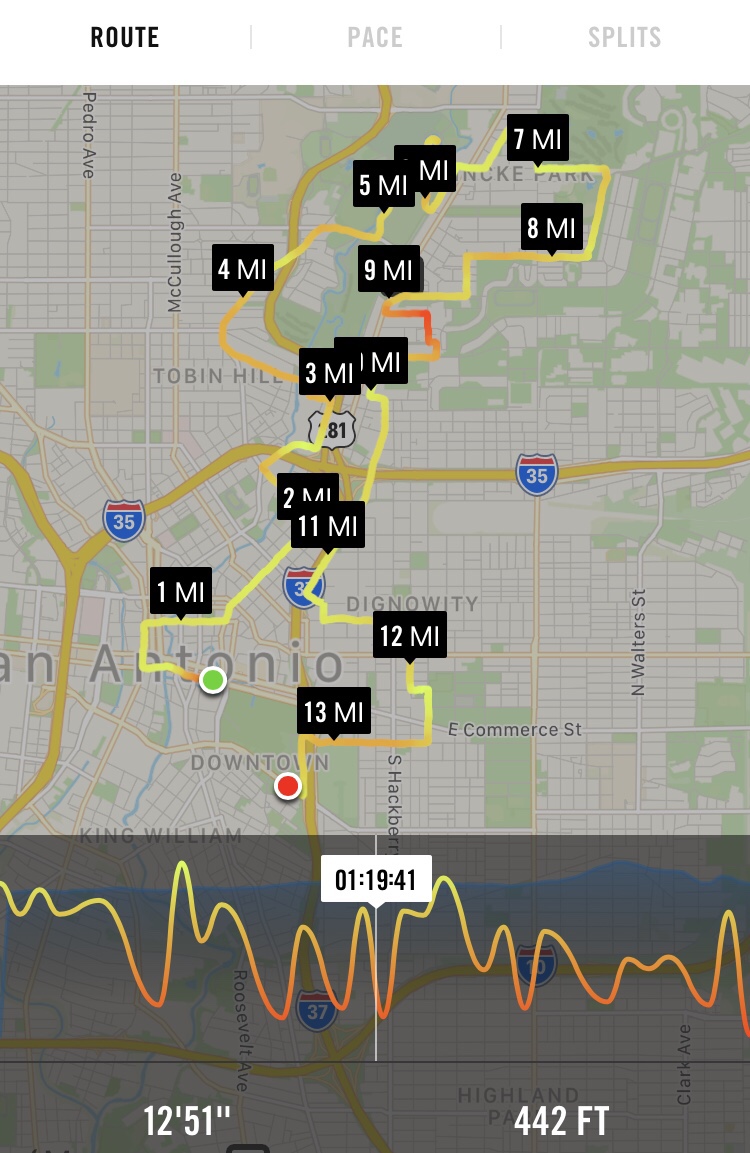The width and height of the screenshot is (750, 1153).
Task: Switch to the Pace tab
Action: (x=374, y=38)
